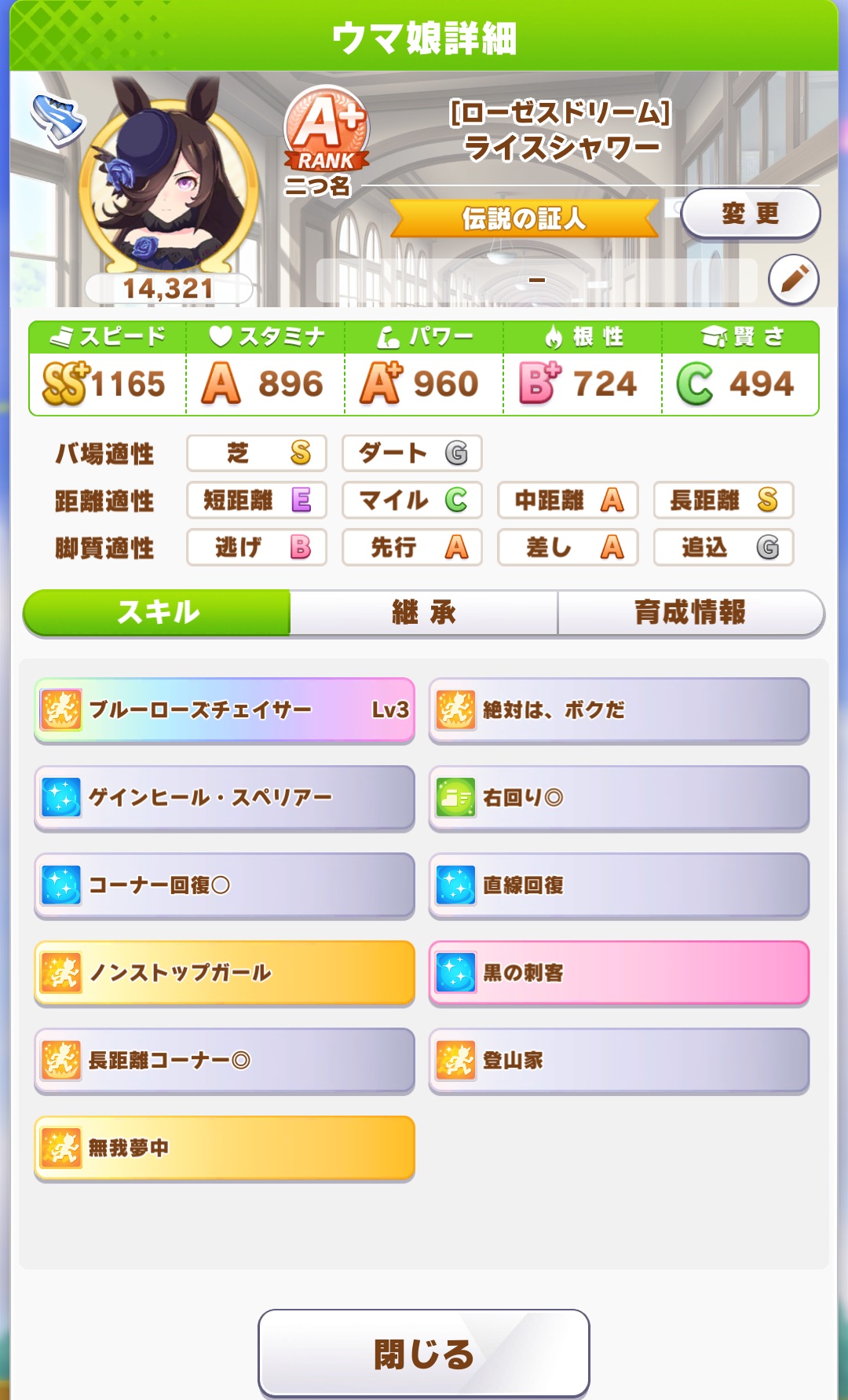This screenshot has width=848, height=1400.
Task: Tap the 長距離コーナー◎ skill
Action: tap(225, 1061)
